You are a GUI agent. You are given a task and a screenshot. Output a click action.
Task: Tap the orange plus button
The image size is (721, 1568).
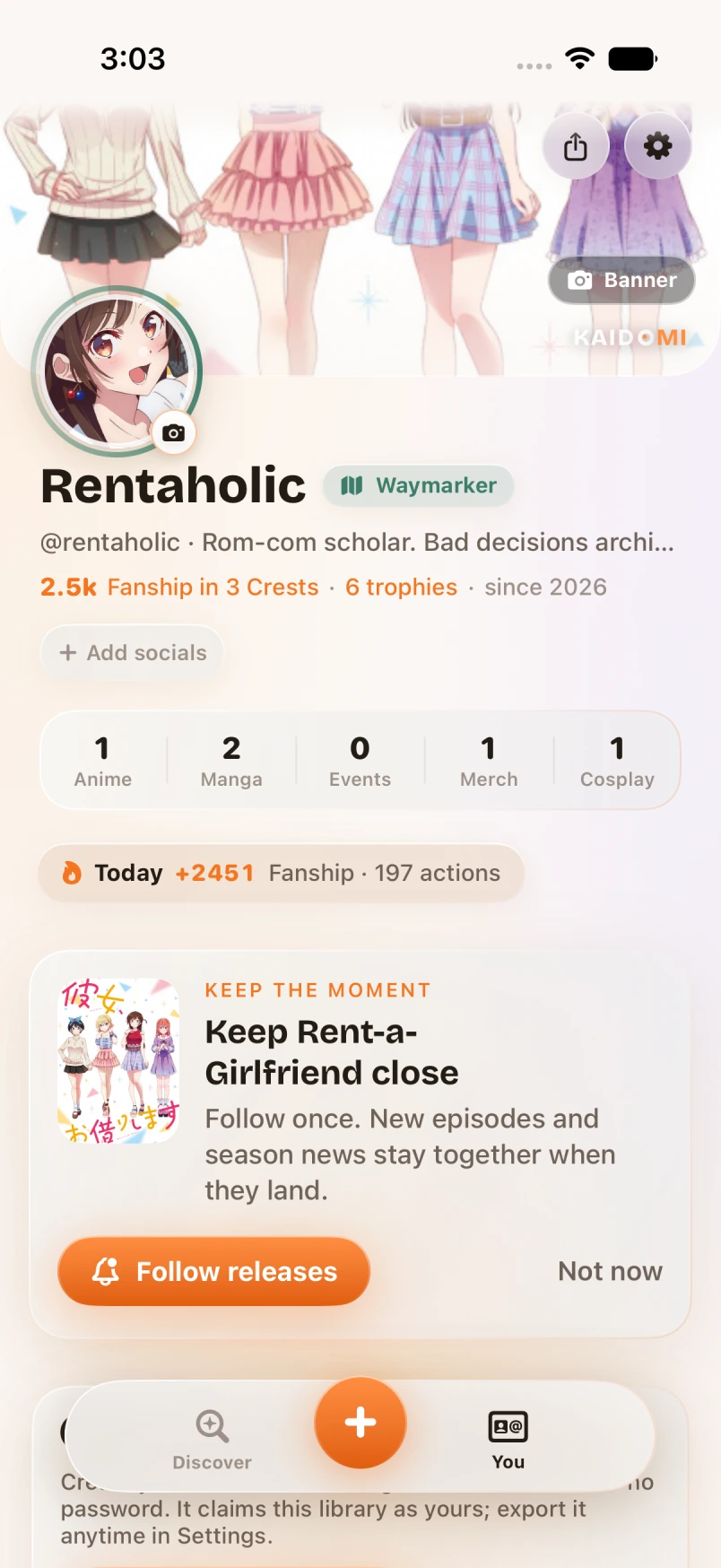point(360,1423)
